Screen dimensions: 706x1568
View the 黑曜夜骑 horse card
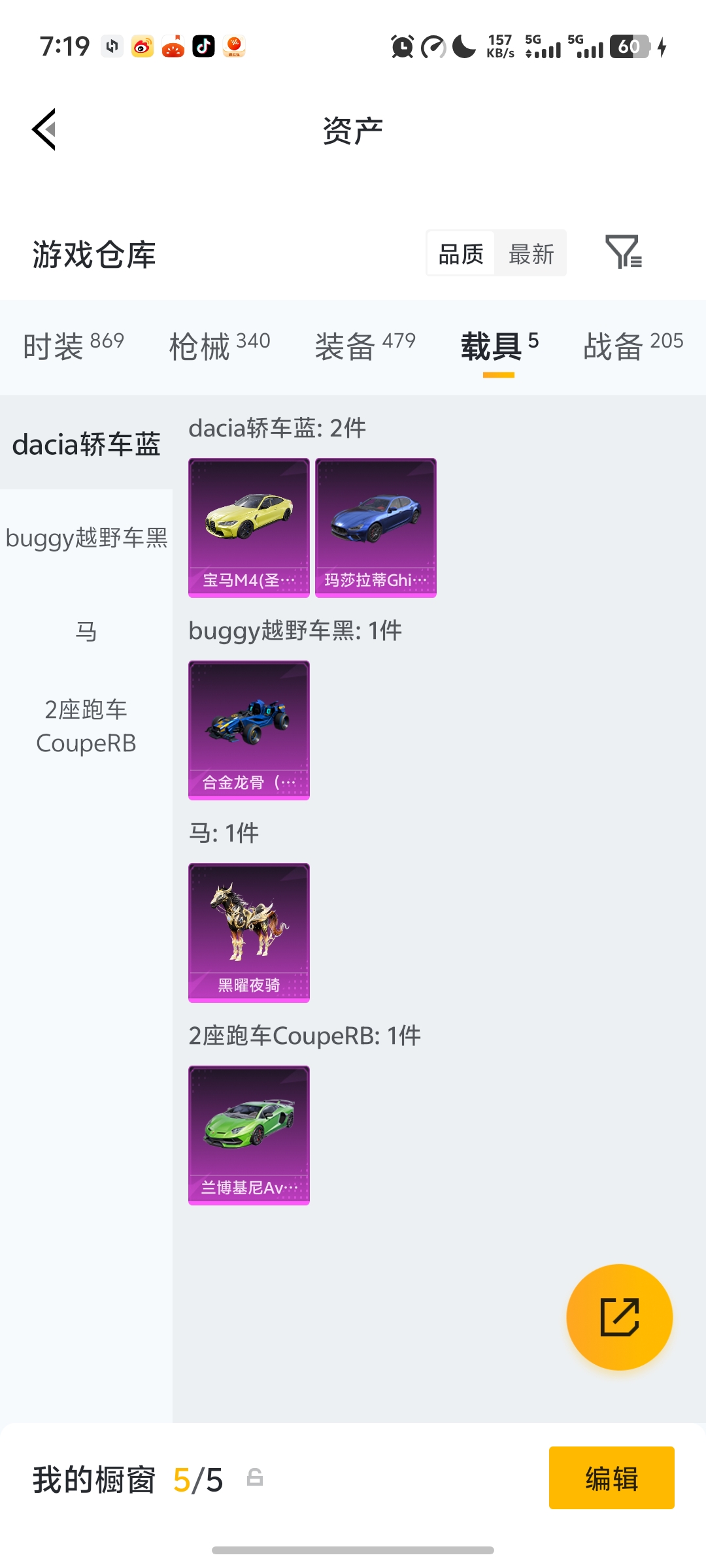(x=249, y=932)
